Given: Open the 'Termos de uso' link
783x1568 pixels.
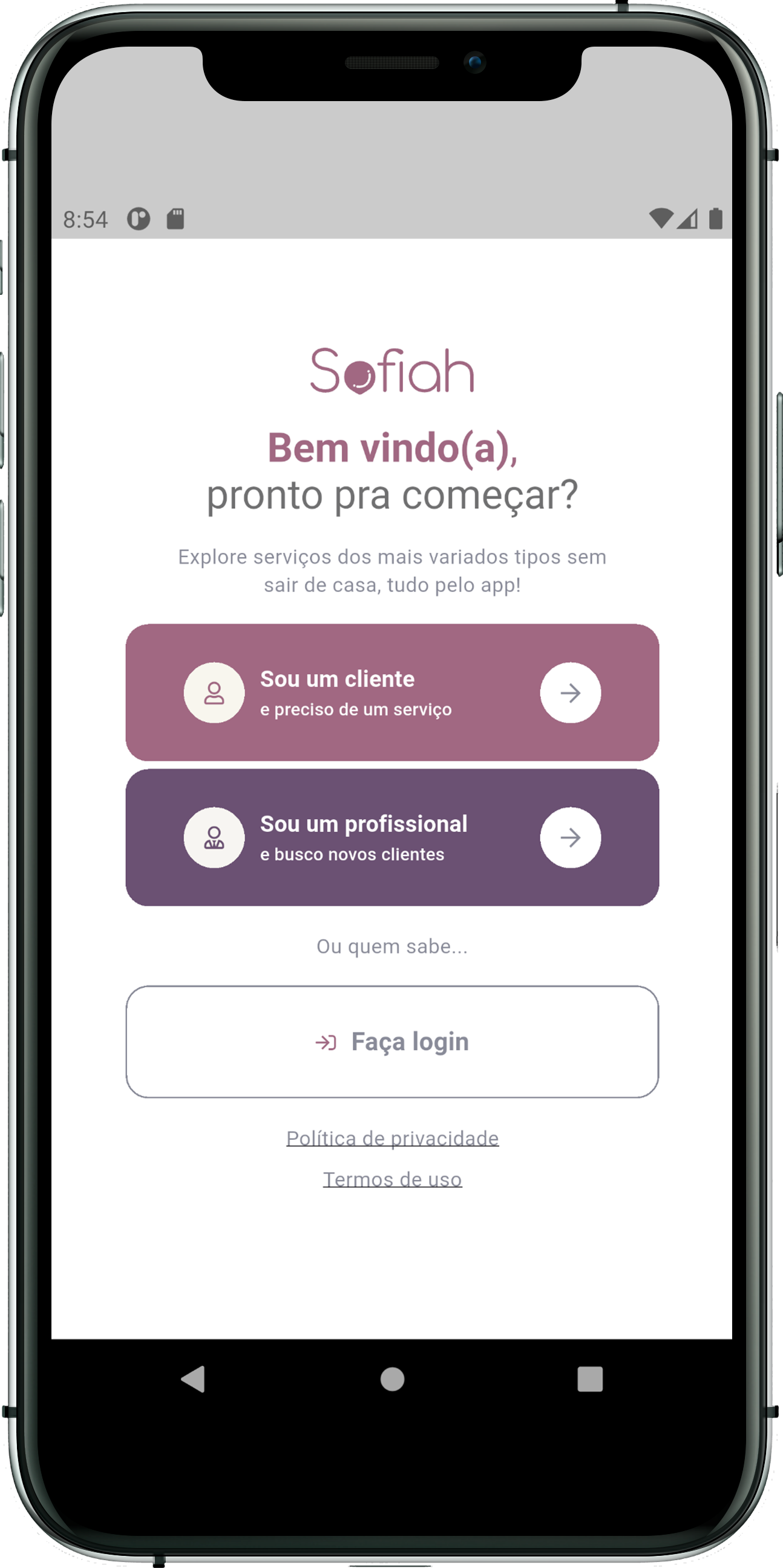Looking at the screenshot, I should point(393,1179).
